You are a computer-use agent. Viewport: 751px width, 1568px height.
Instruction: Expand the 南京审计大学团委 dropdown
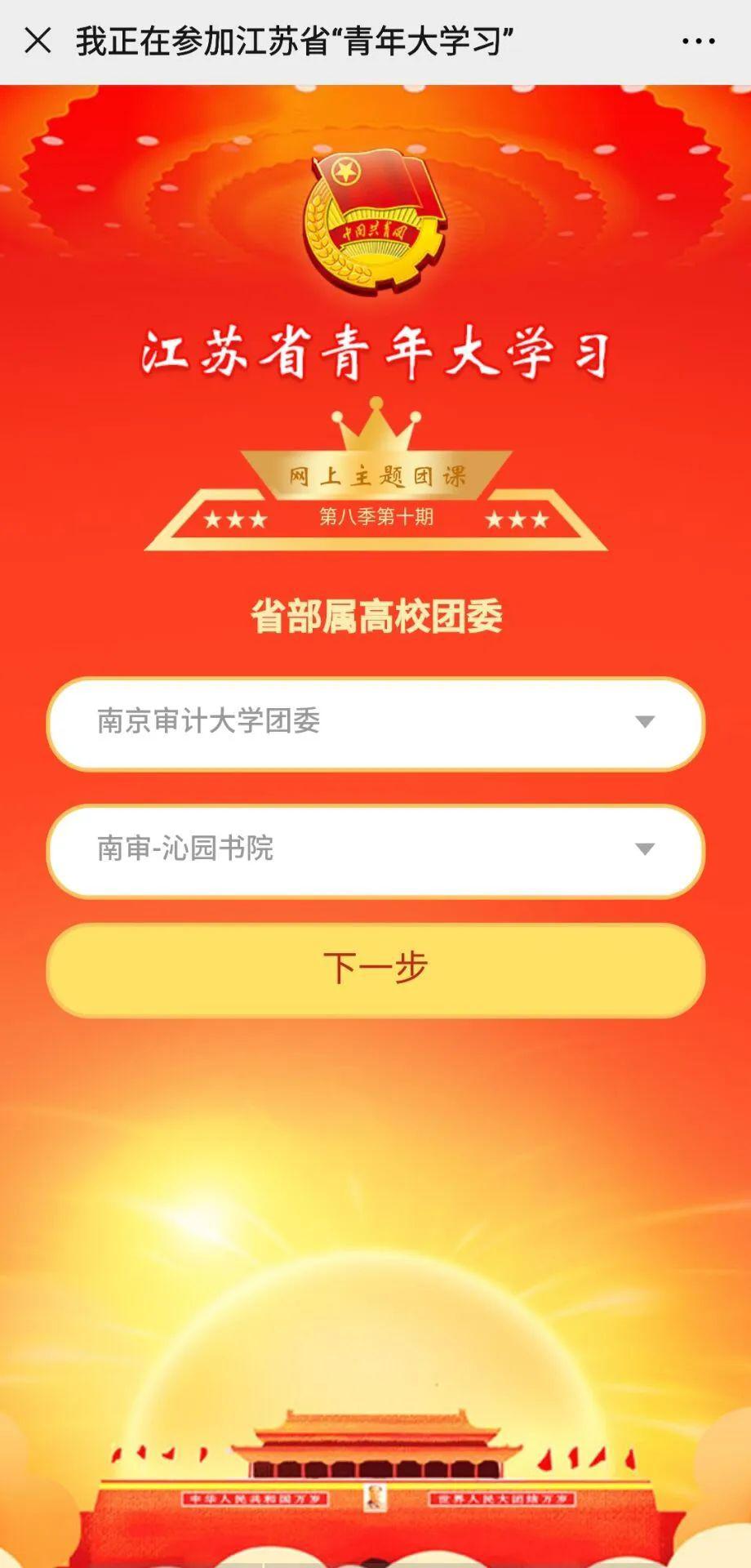point(375,723)
